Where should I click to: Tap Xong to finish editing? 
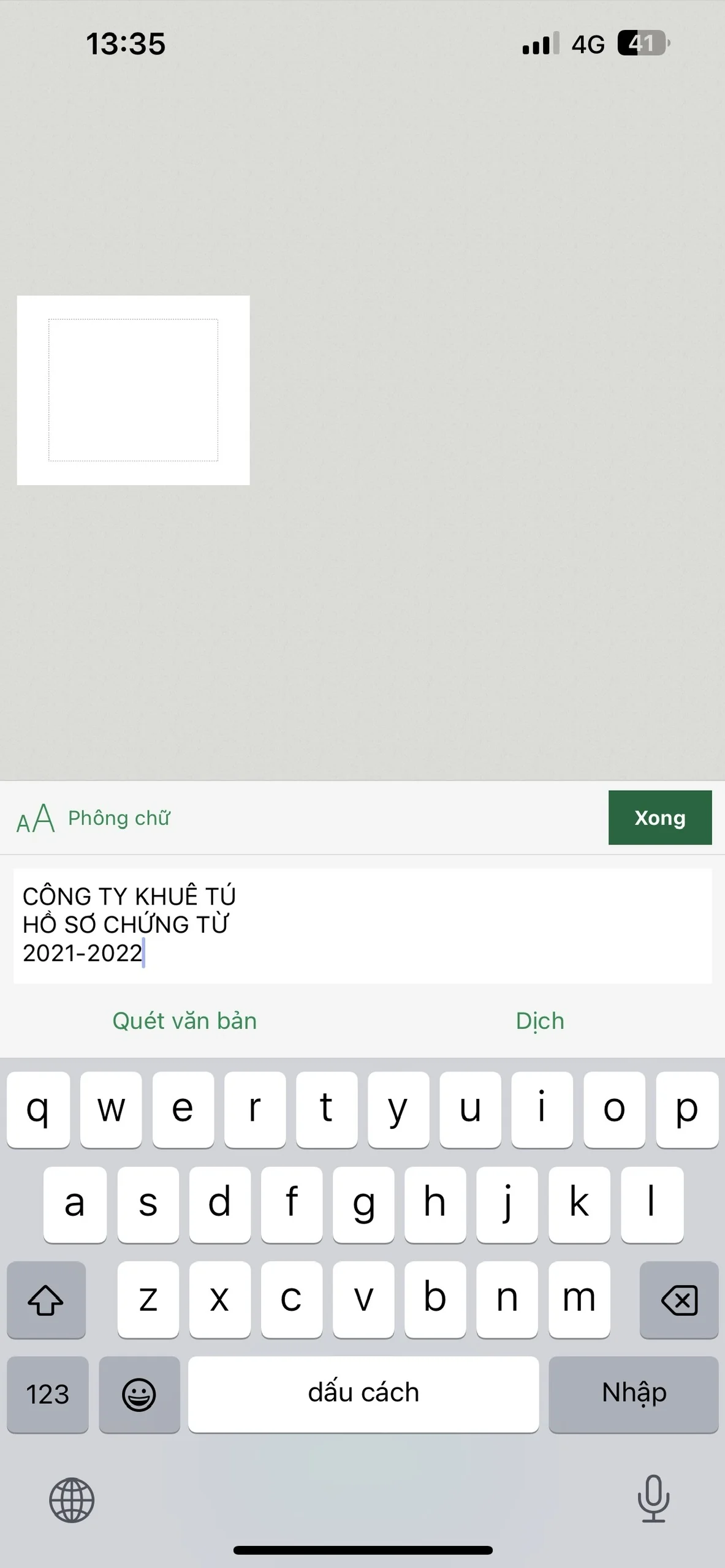(659, 818)
